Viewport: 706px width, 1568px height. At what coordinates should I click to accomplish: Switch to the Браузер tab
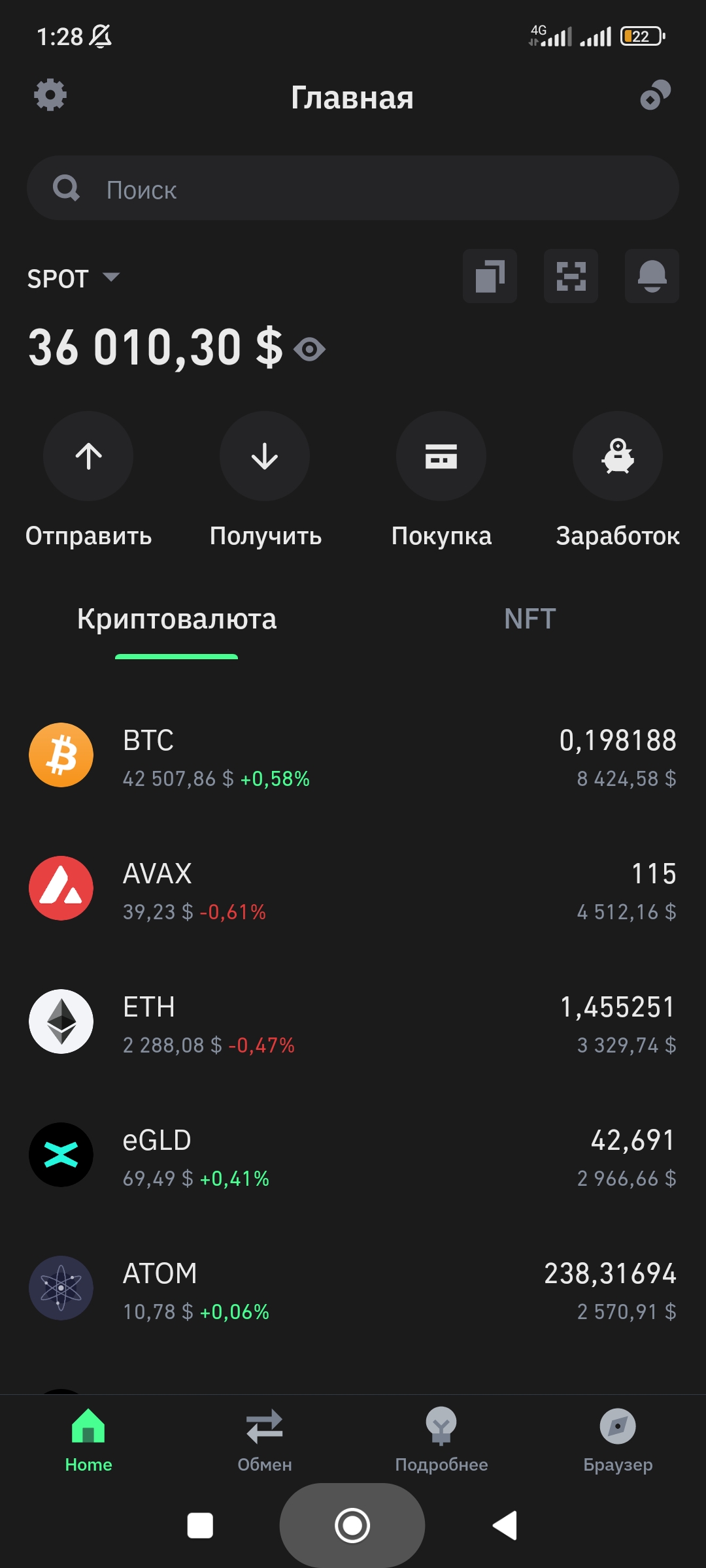point(618,1437)
